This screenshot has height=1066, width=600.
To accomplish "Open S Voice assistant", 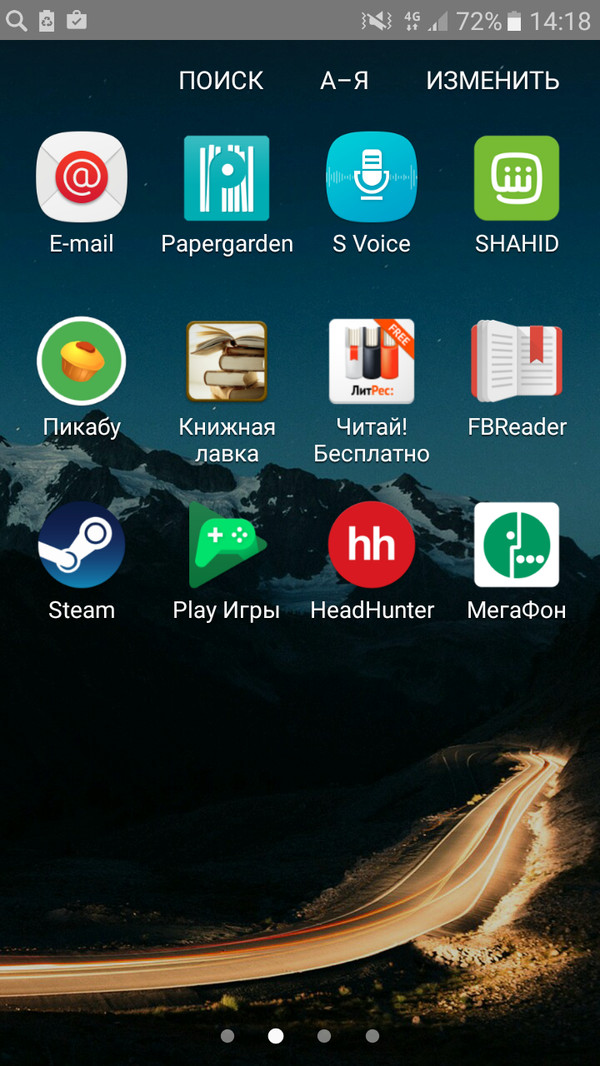I will 372,178.
